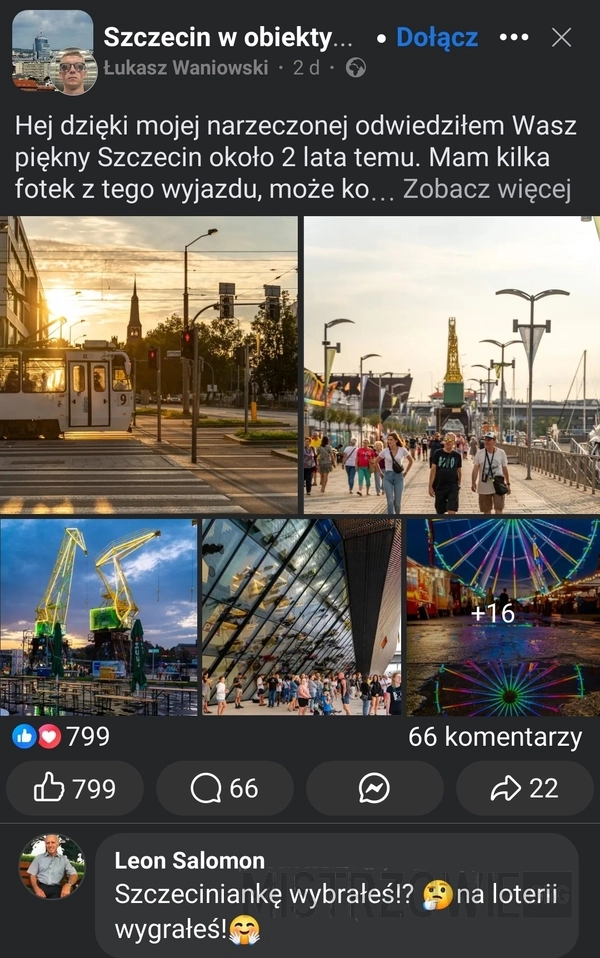Expand post text with Zobacz więcej

point(486,190)
